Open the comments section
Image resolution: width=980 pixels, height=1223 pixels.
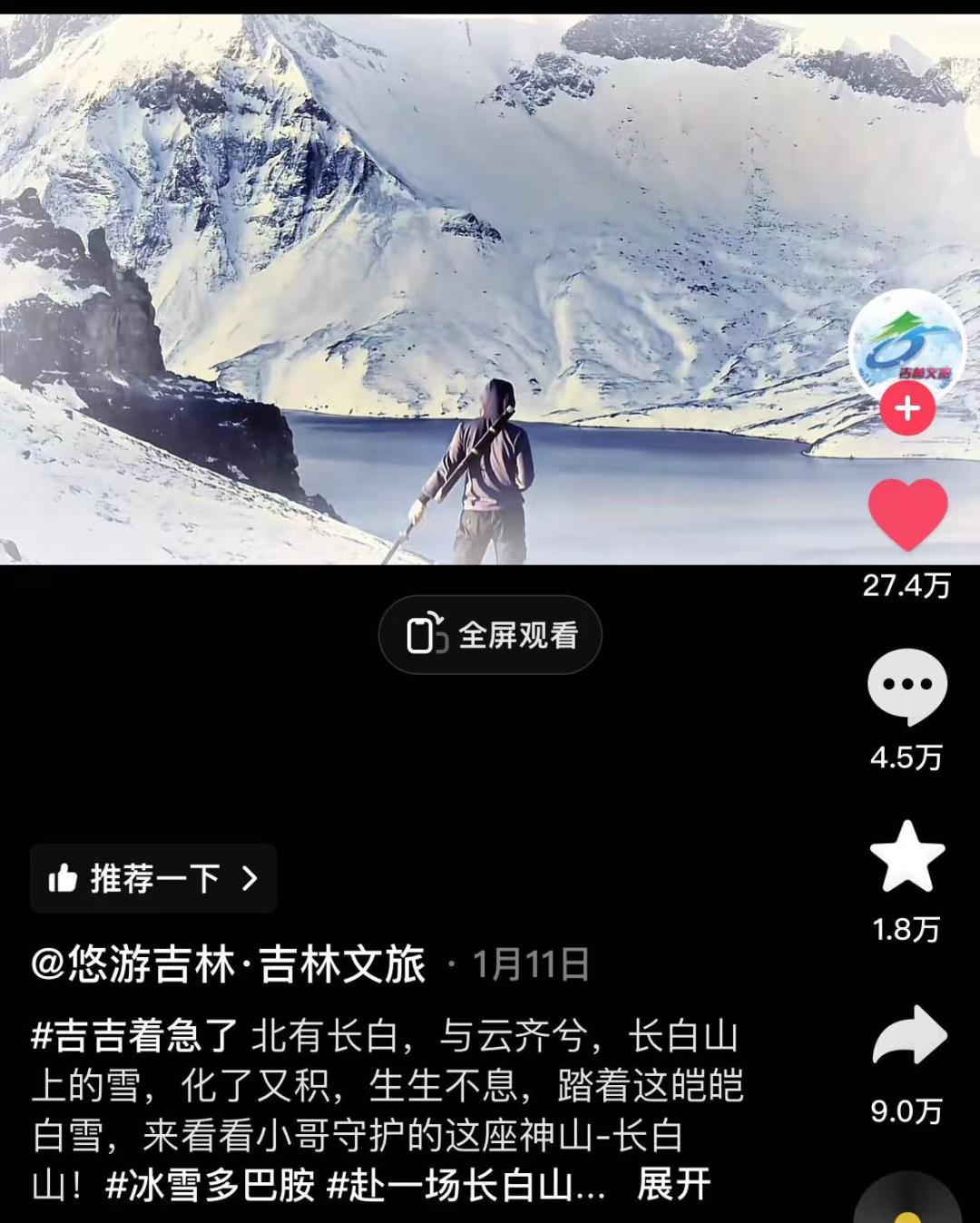pos(906,686)
